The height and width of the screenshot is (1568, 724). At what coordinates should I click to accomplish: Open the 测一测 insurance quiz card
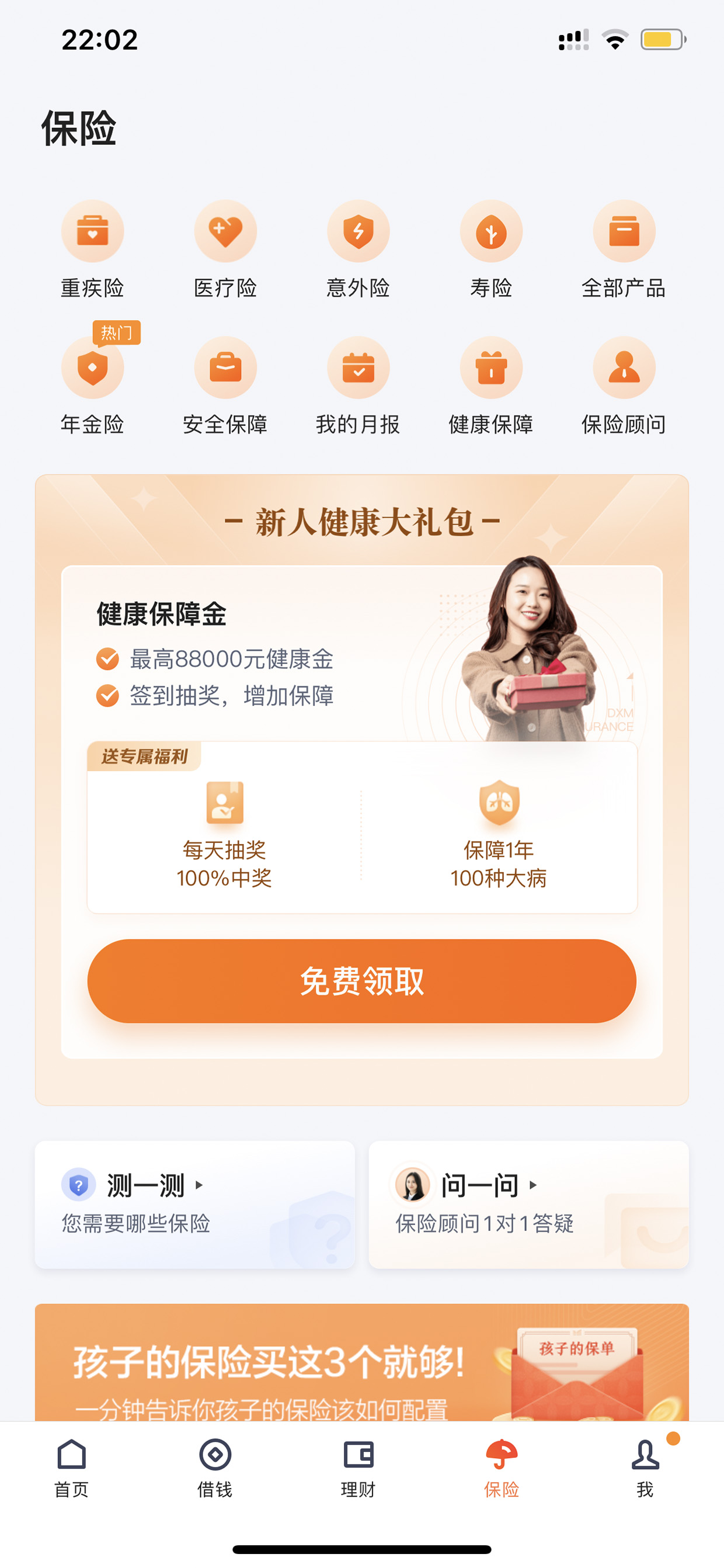(194, 1205)
